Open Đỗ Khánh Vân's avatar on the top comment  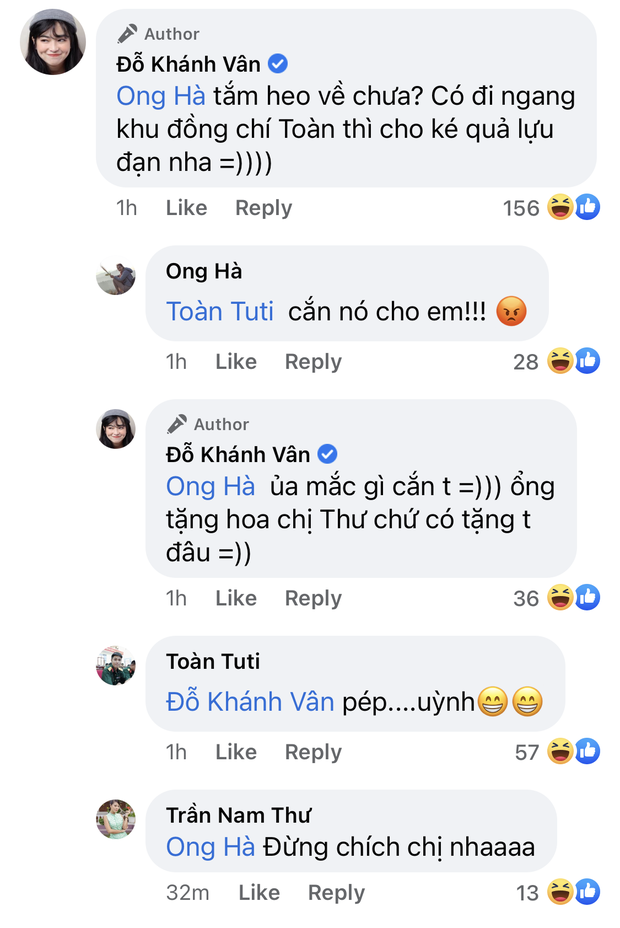click(x=53, y=42)
